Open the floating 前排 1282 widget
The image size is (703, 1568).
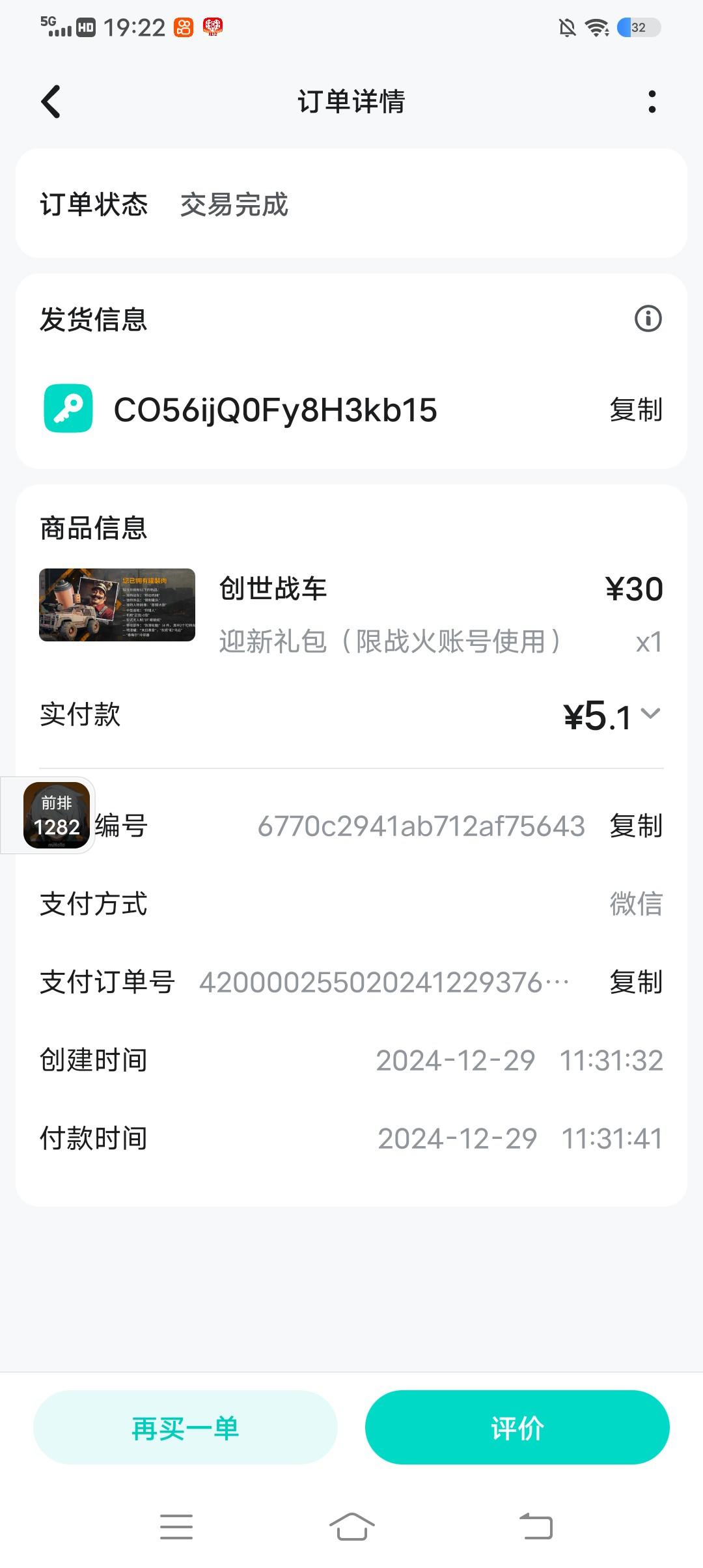coord(56,815)
